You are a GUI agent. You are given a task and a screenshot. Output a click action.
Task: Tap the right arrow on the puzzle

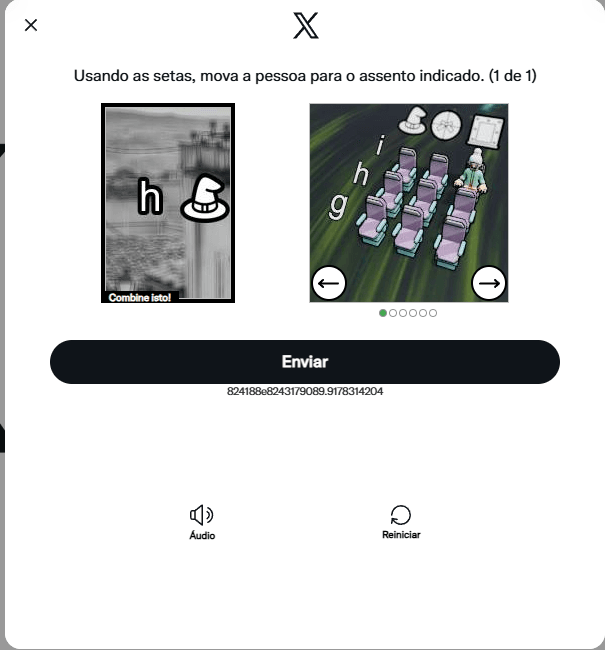tap(488, 284)
